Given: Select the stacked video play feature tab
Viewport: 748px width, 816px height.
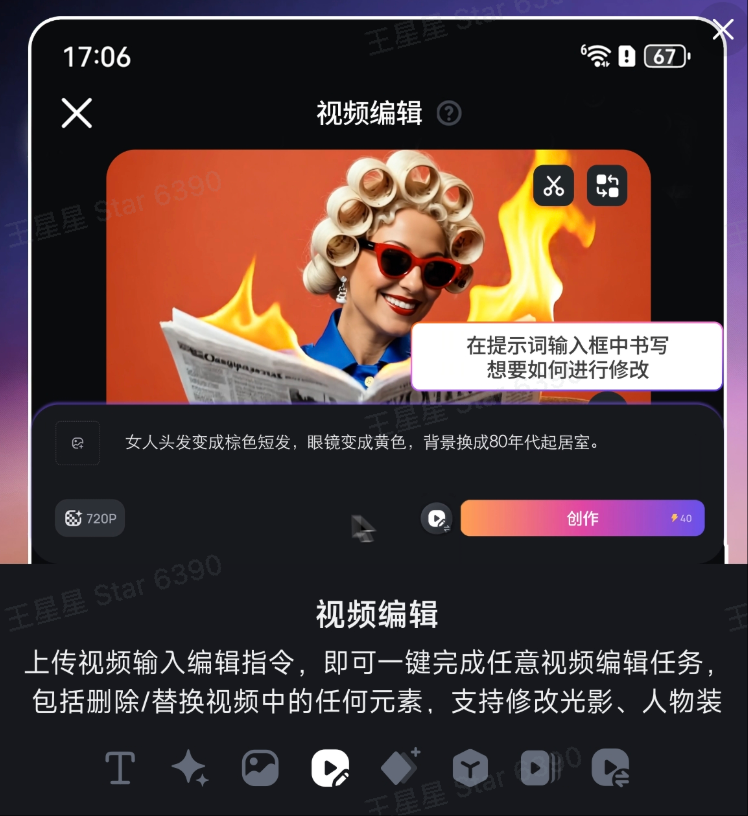Looking at the screenshot, I should (539, 768).
